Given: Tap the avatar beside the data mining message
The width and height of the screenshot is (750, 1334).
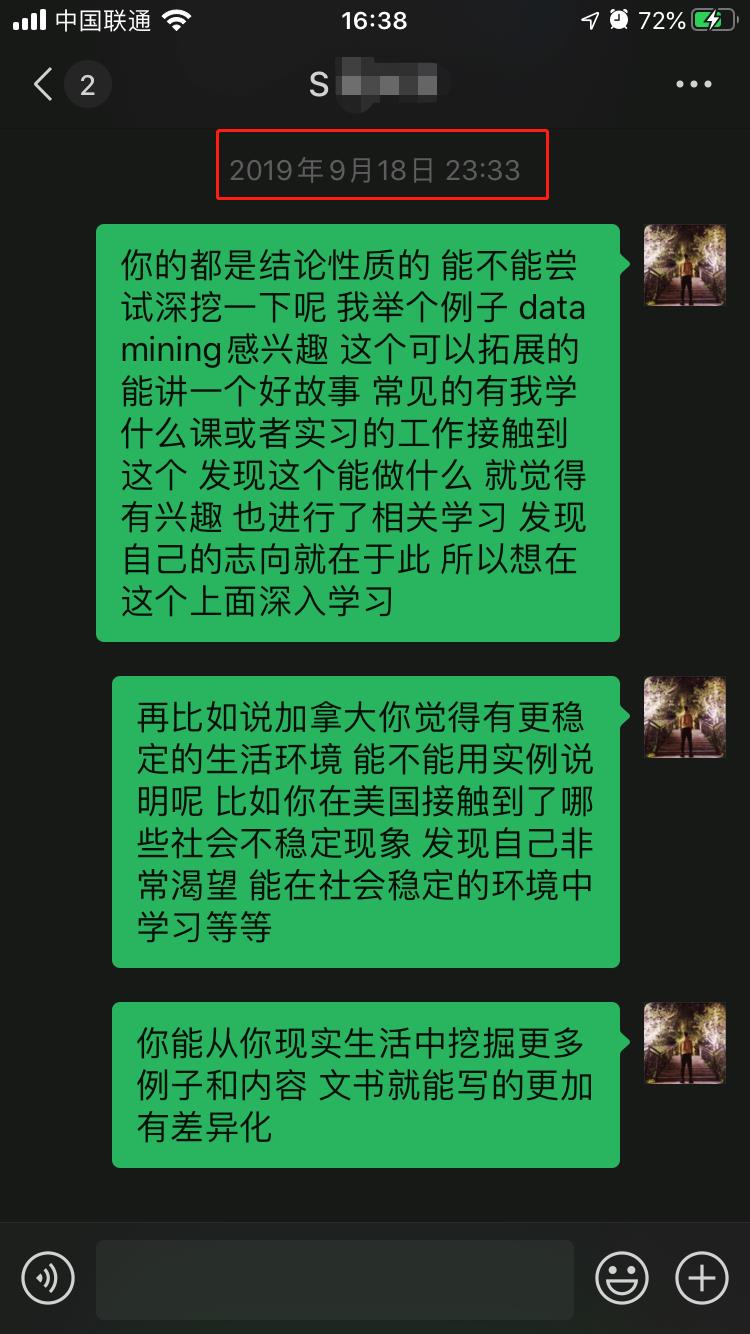Looking at the screenshot, I should (684, 265).
